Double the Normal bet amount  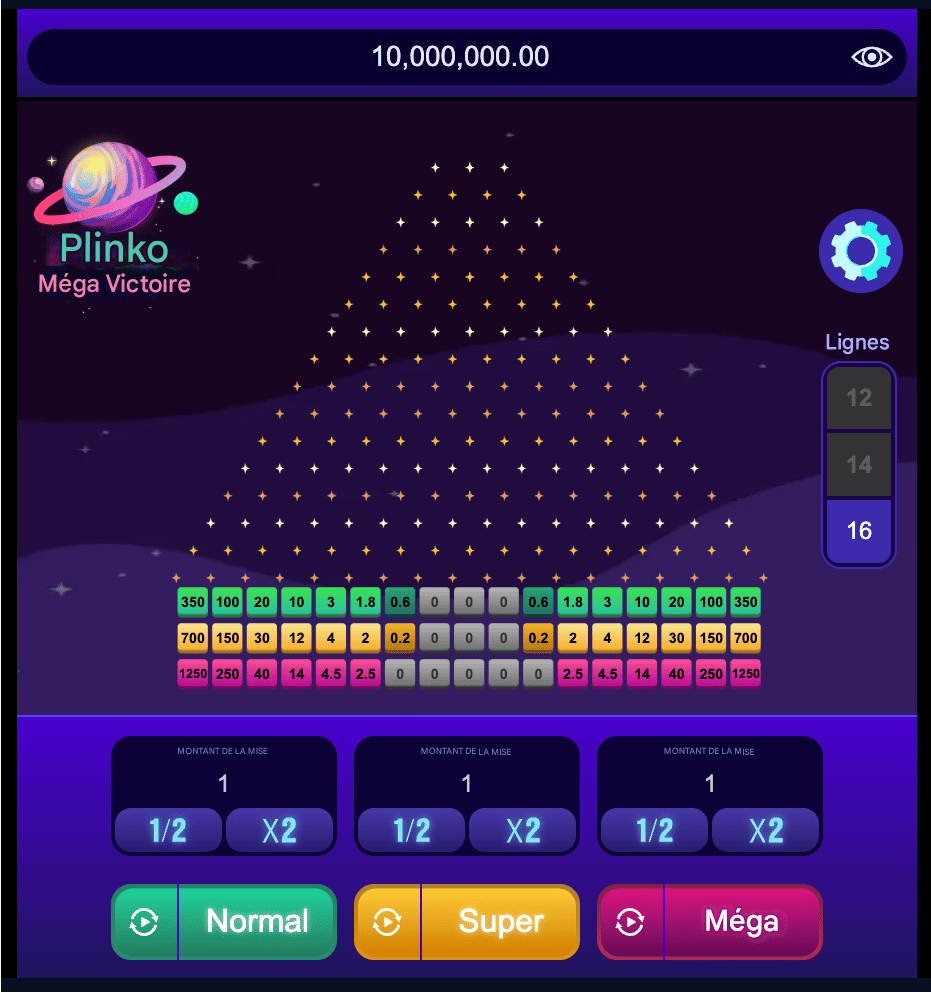[279, 830]
